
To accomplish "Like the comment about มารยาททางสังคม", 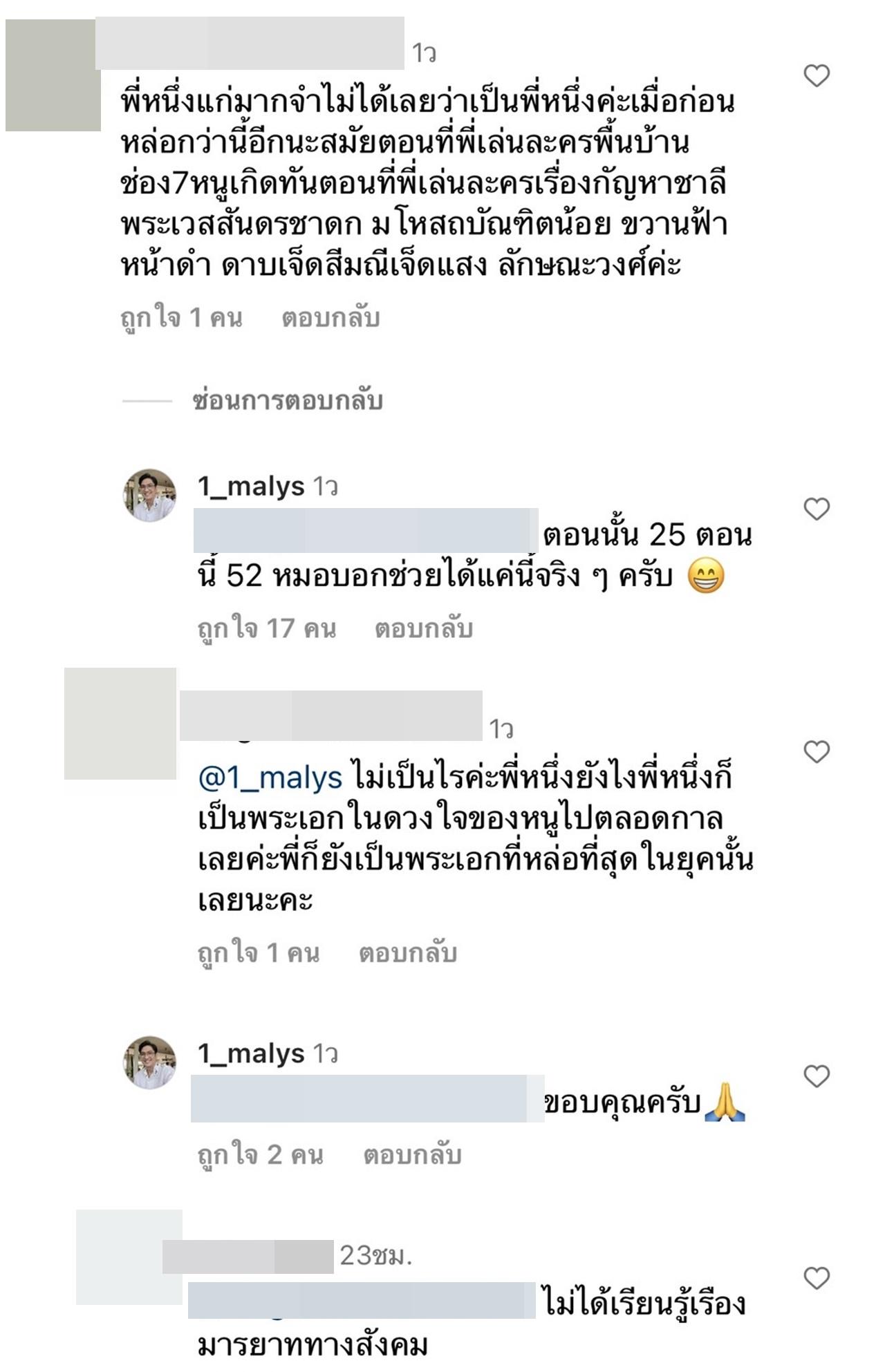I will (x=817, y=1278).
